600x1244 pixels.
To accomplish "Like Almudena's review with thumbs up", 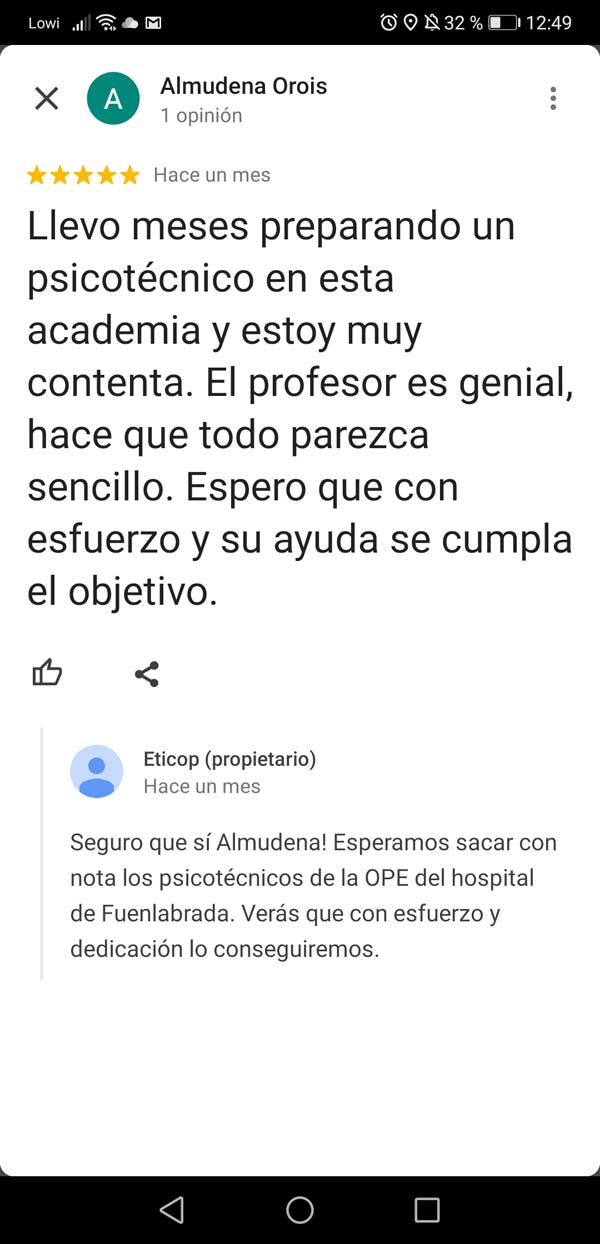I will (47, 673).
